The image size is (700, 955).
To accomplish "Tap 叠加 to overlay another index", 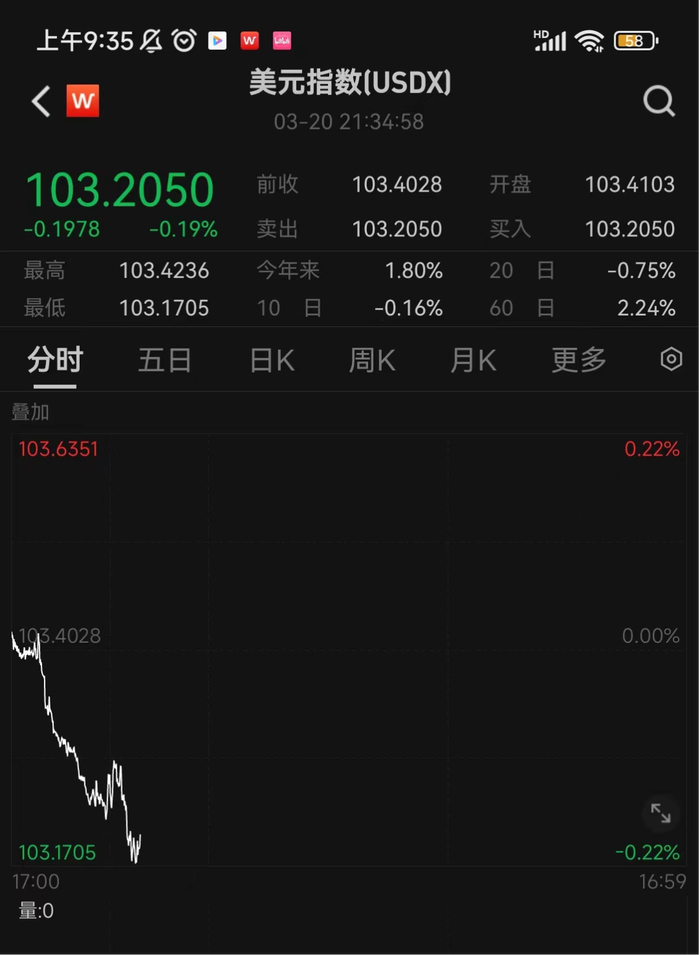I will click(x=30, y=412).
